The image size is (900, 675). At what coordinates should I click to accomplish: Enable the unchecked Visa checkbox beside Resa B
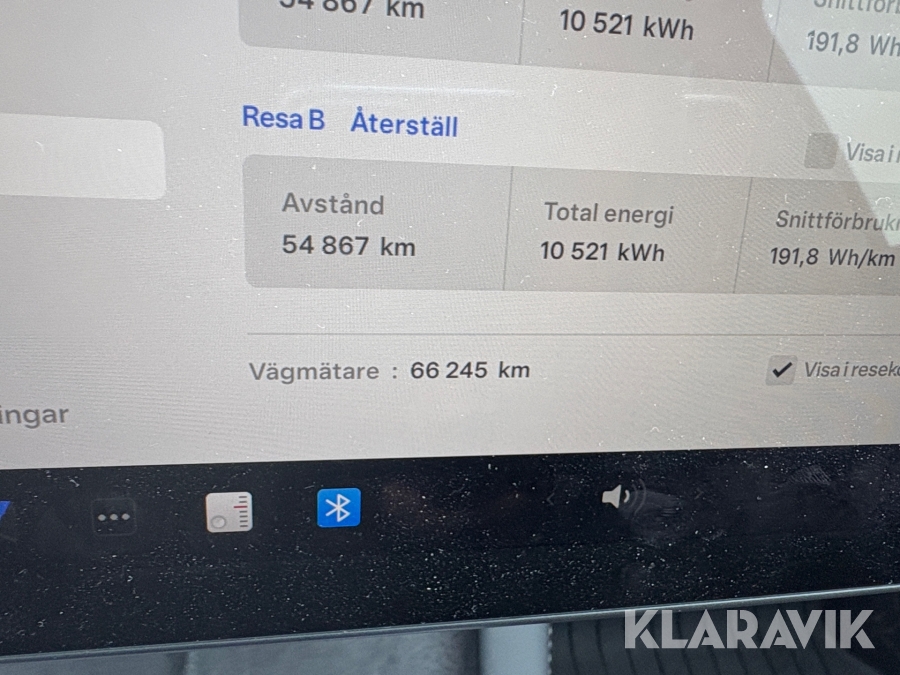(x=821, y=152)
